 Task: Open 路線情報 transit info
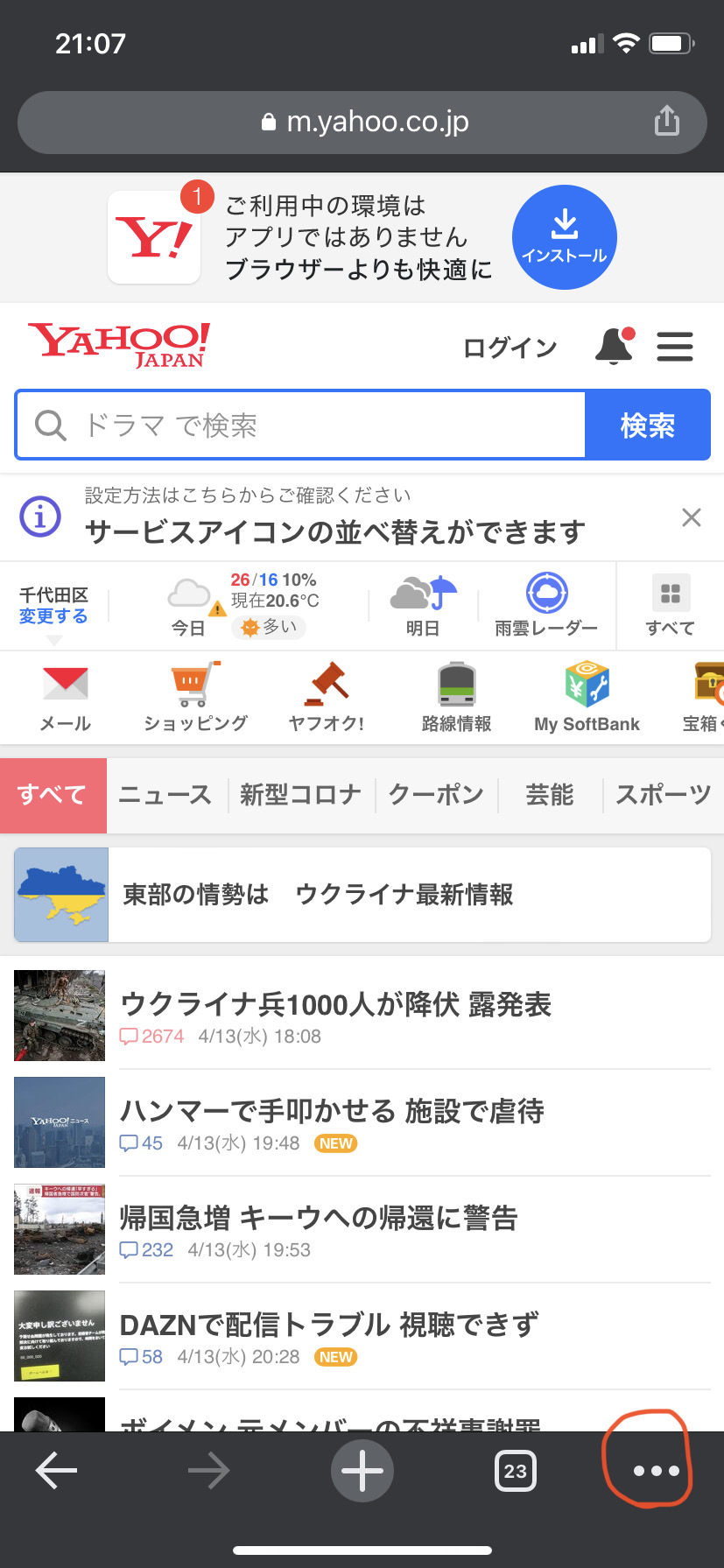456,698
